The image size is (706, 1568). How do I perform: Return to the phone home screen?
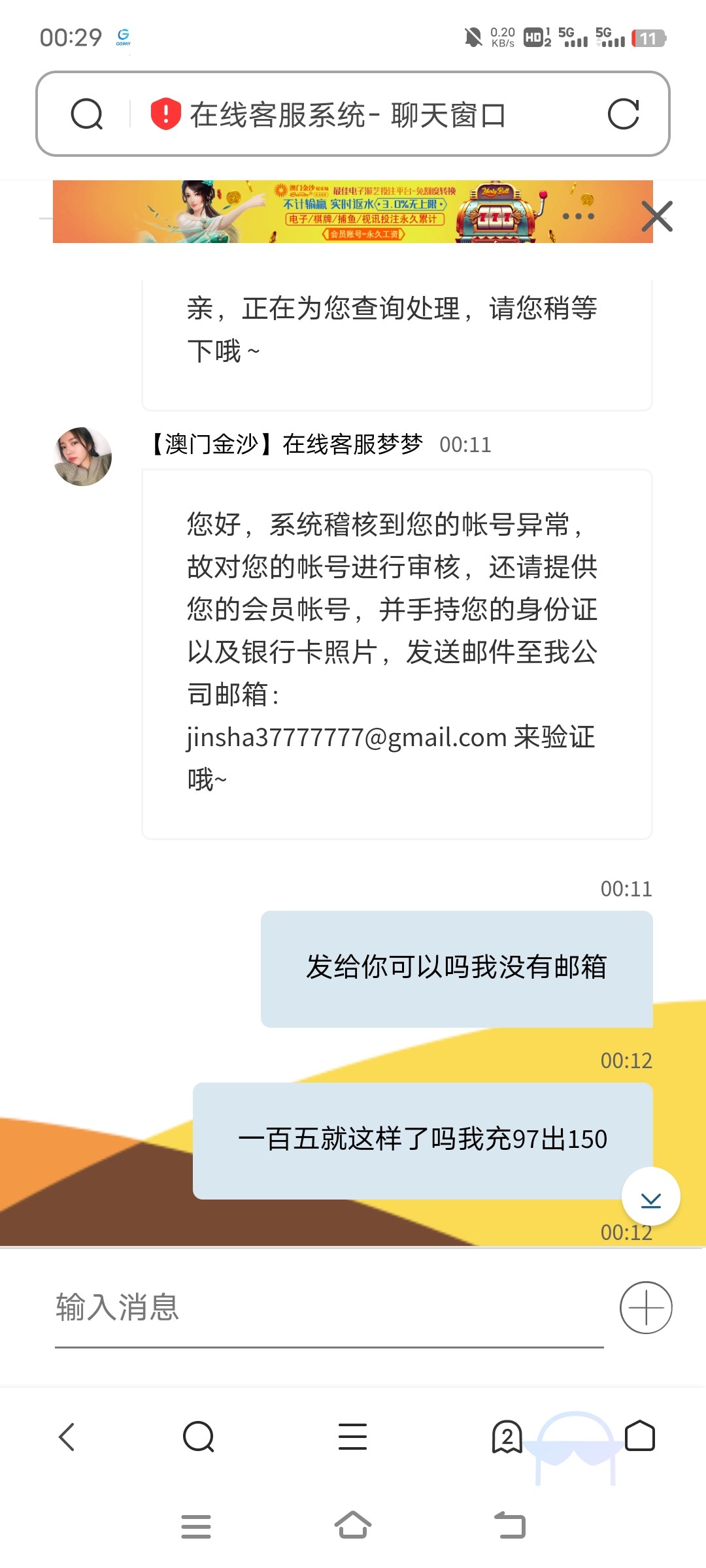[352, 1526]
